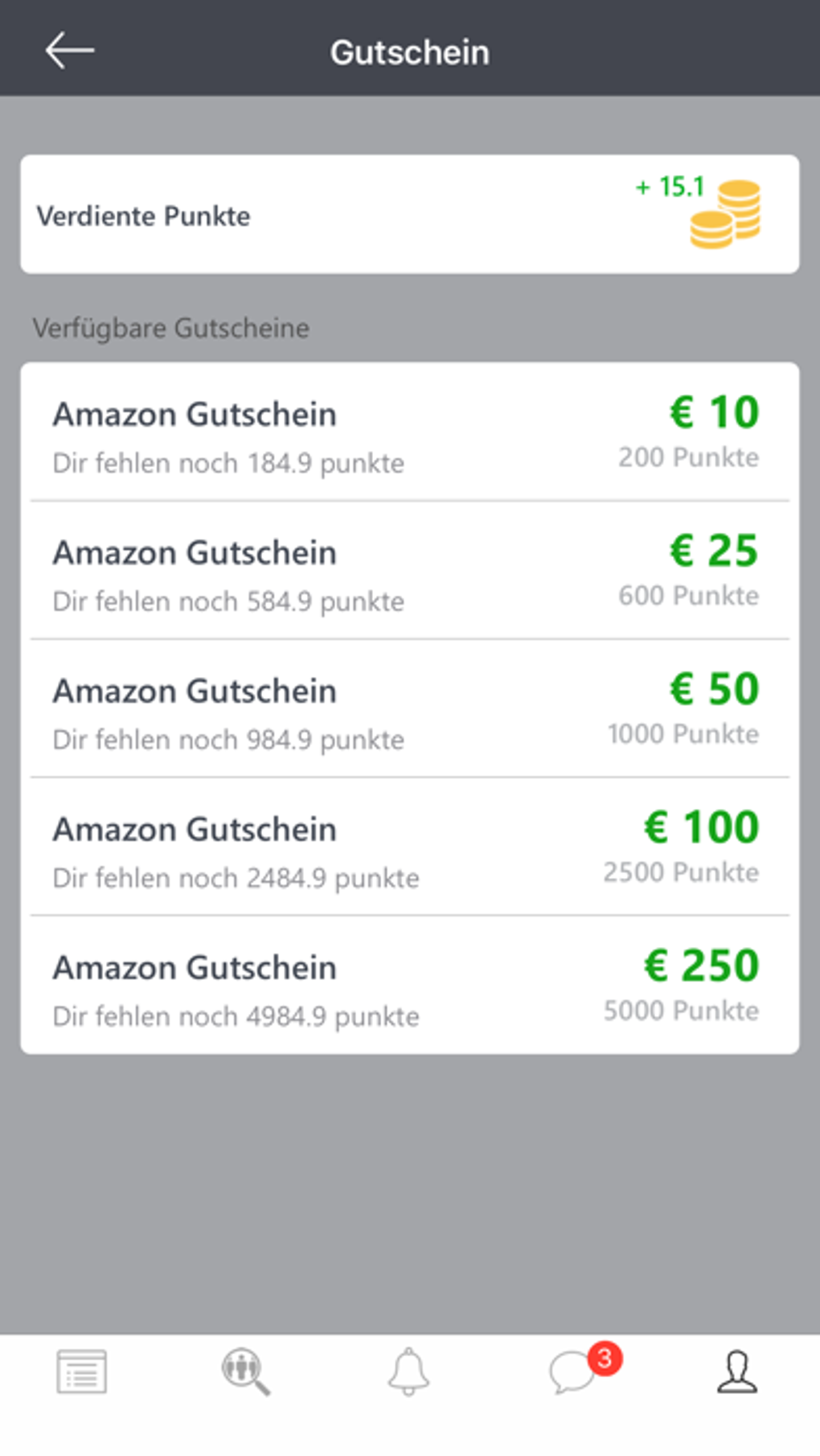This screenshot has width=820, height=1456.
Task: Go back using the header arrow
Action: pyautogui.click(x=69, y=51)
